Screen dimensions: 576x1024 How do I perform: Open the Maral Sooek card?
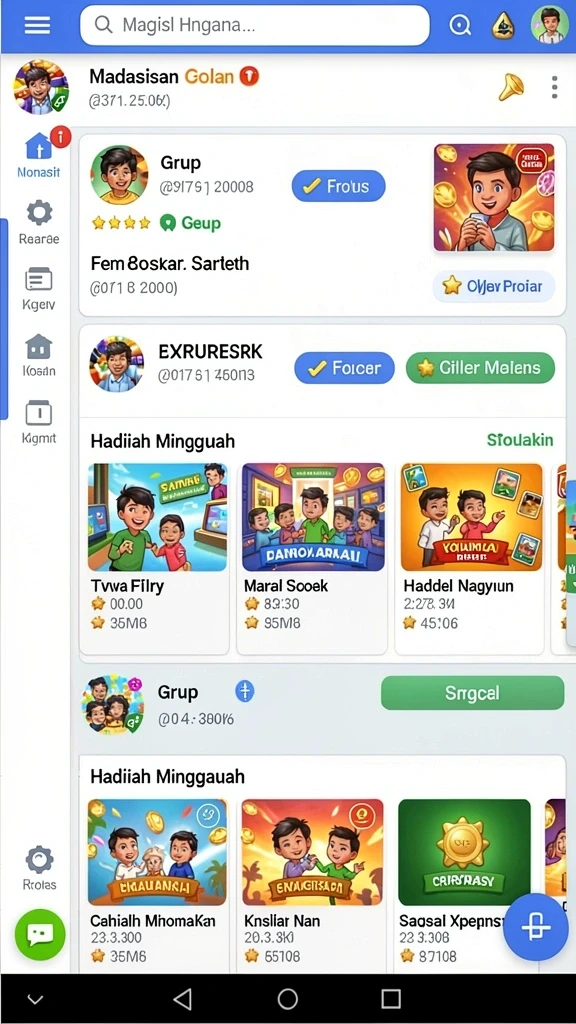312,557
